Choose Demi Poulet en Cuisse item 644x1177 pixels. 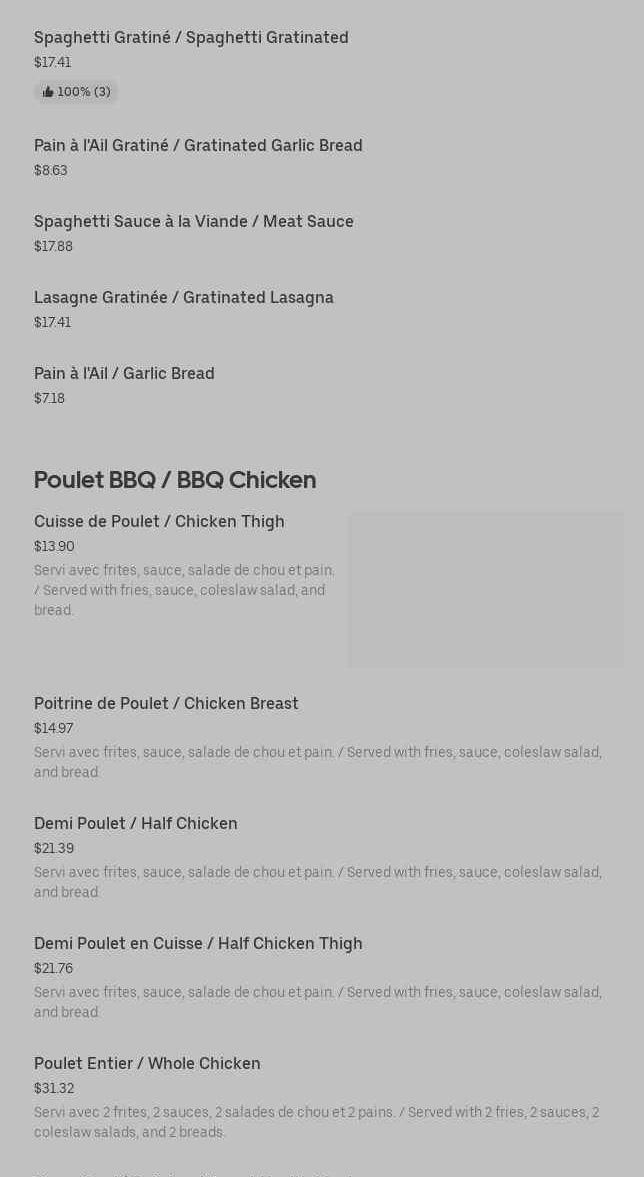pyautogui.click(x=198, y=944)
